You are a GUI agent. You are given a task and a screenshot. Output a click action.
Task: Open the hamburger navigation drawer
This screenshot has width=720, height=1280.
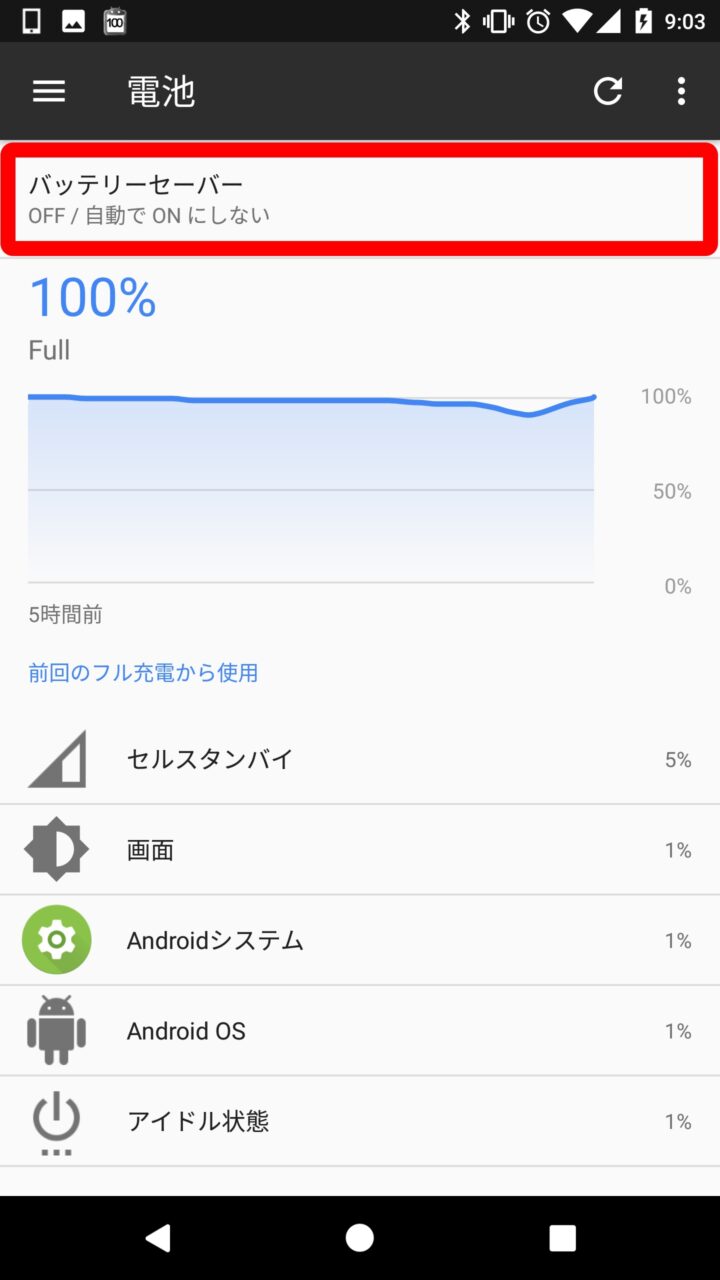[x=49, y=91]
